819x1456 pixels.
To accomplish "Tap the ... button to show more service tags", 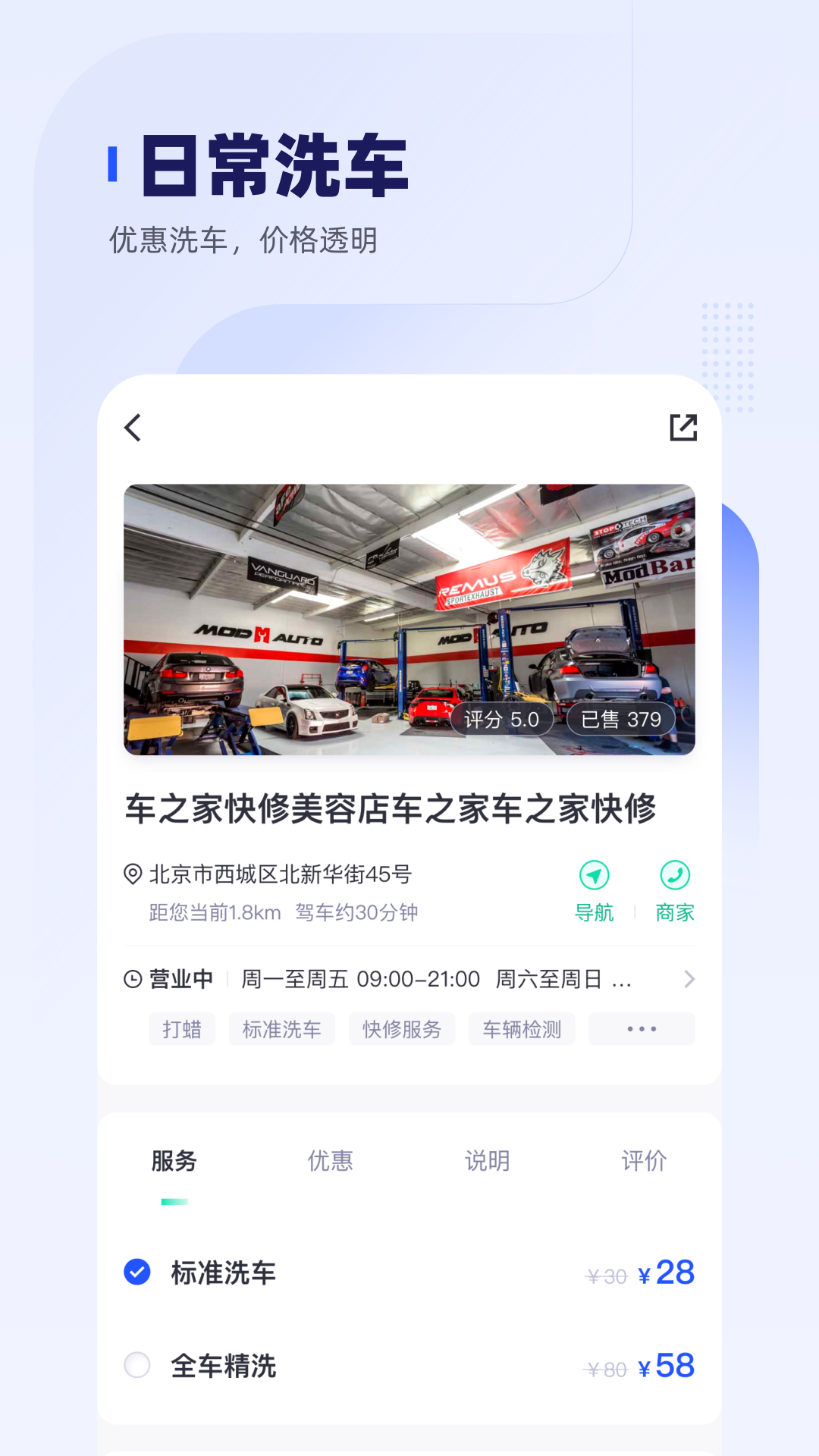I will point(642,1029).
